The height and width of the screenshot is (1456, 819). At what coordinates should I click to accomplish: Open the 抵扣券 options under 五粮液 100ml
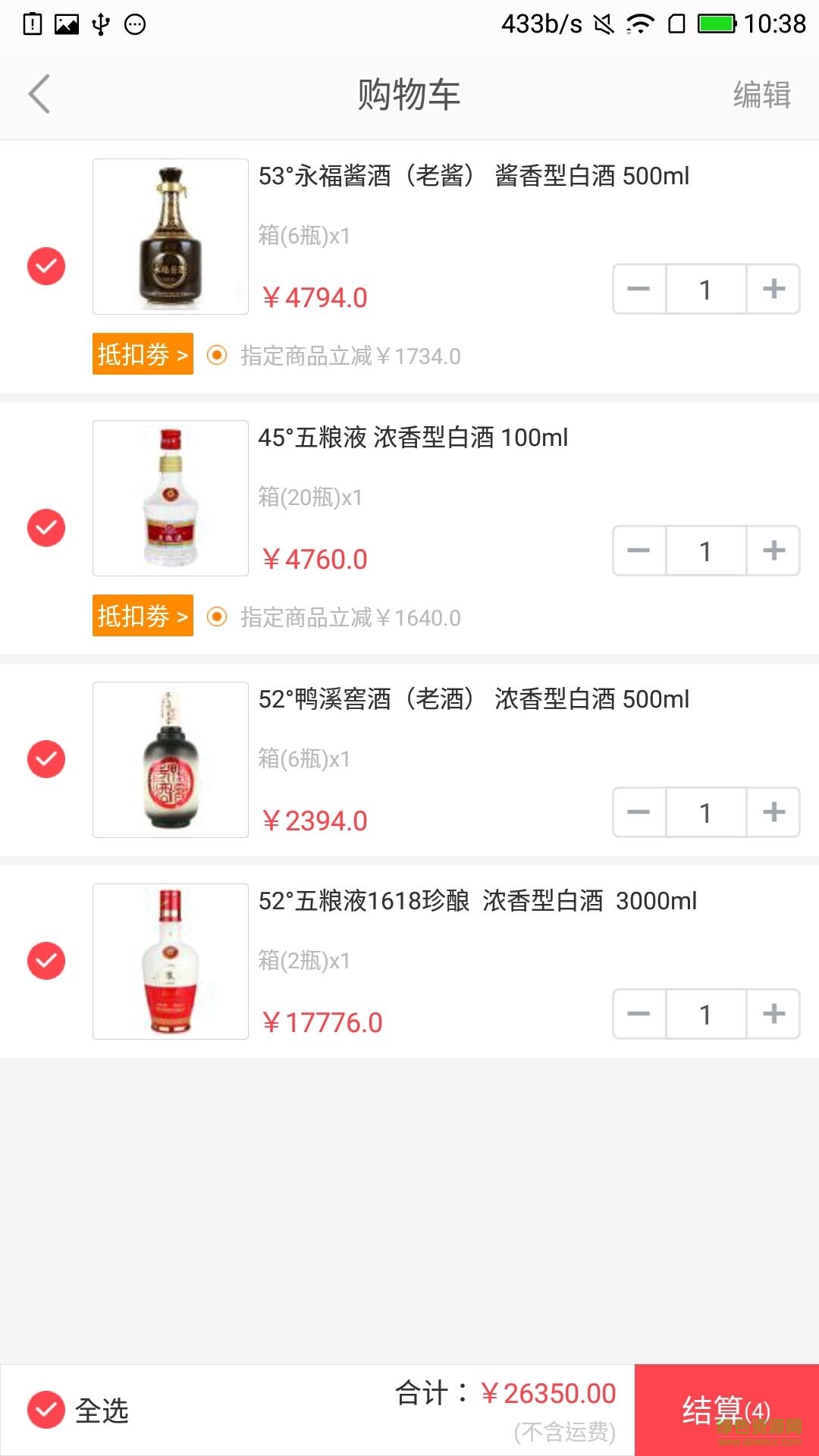143,617
